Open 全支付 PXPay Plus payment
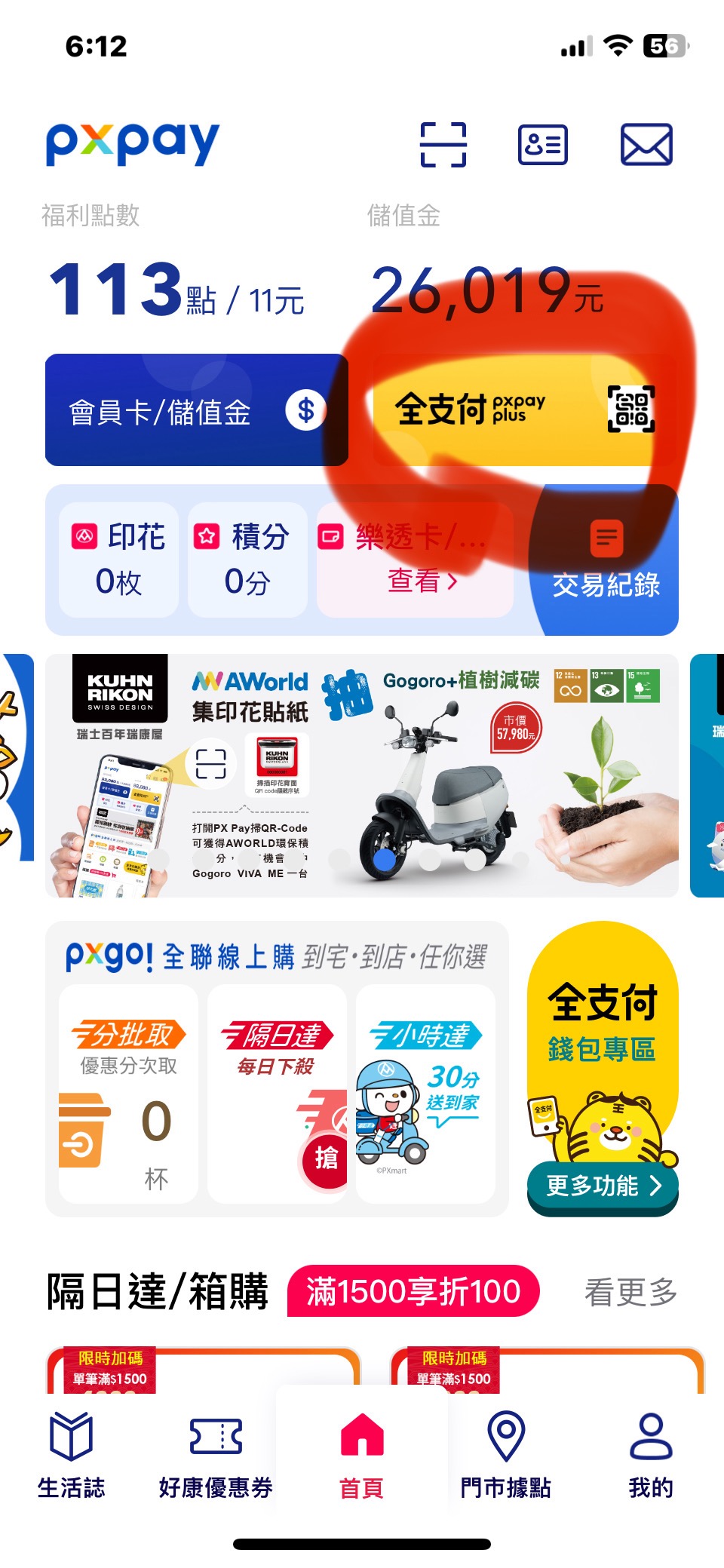The height and width of the screenshot is (1568, 724). (x=523, y=410)
